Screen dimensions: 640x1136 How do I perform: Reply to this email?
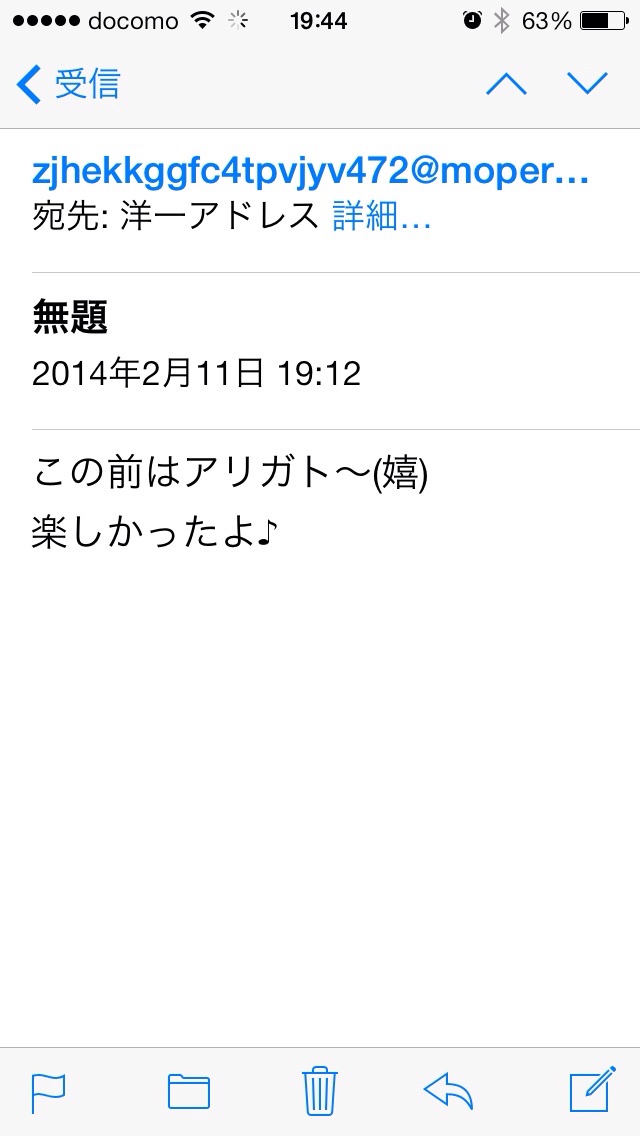point(448,1090)
